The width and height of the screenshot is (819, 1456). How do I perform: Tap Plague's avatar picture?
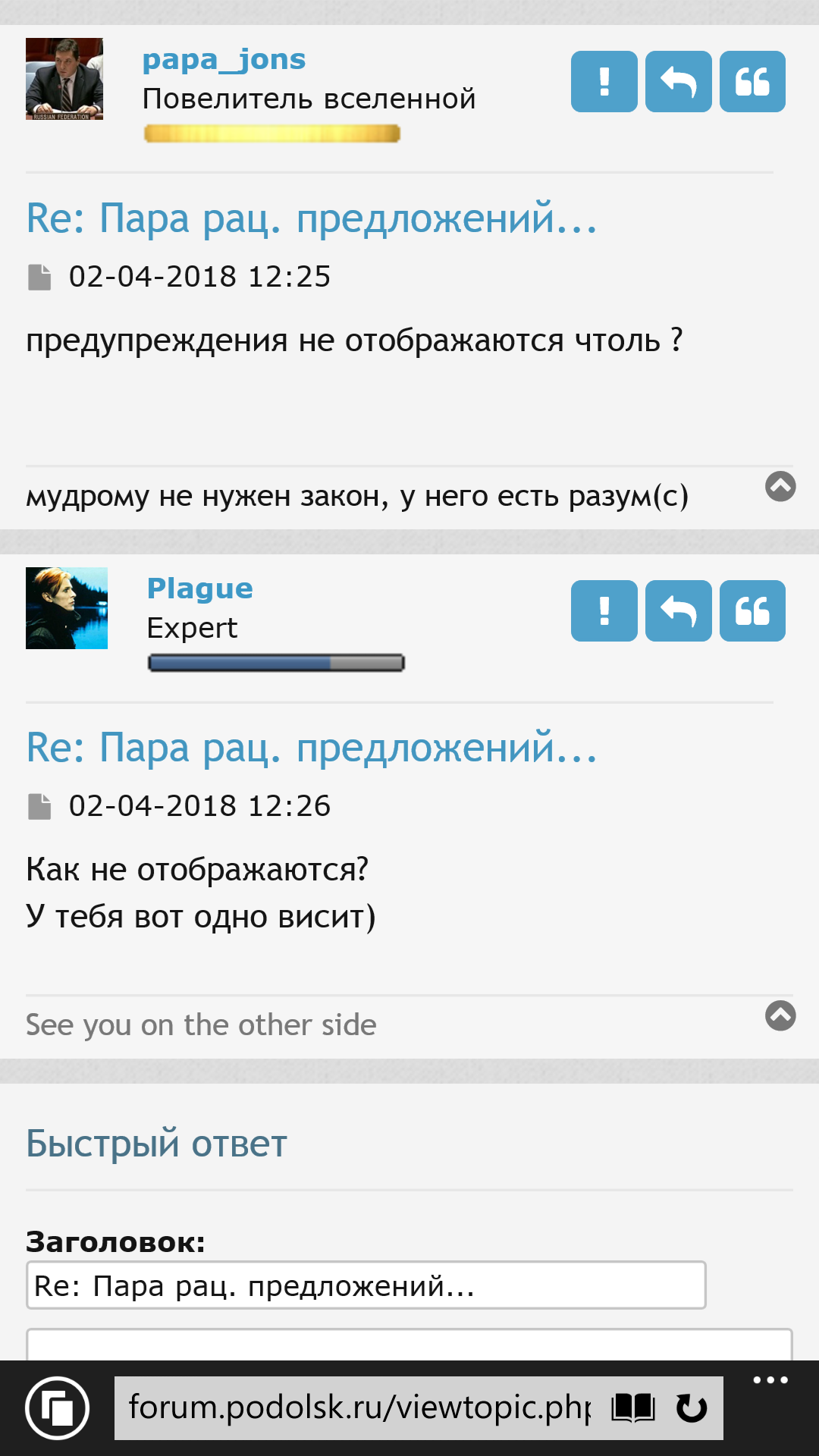(67, 608)
